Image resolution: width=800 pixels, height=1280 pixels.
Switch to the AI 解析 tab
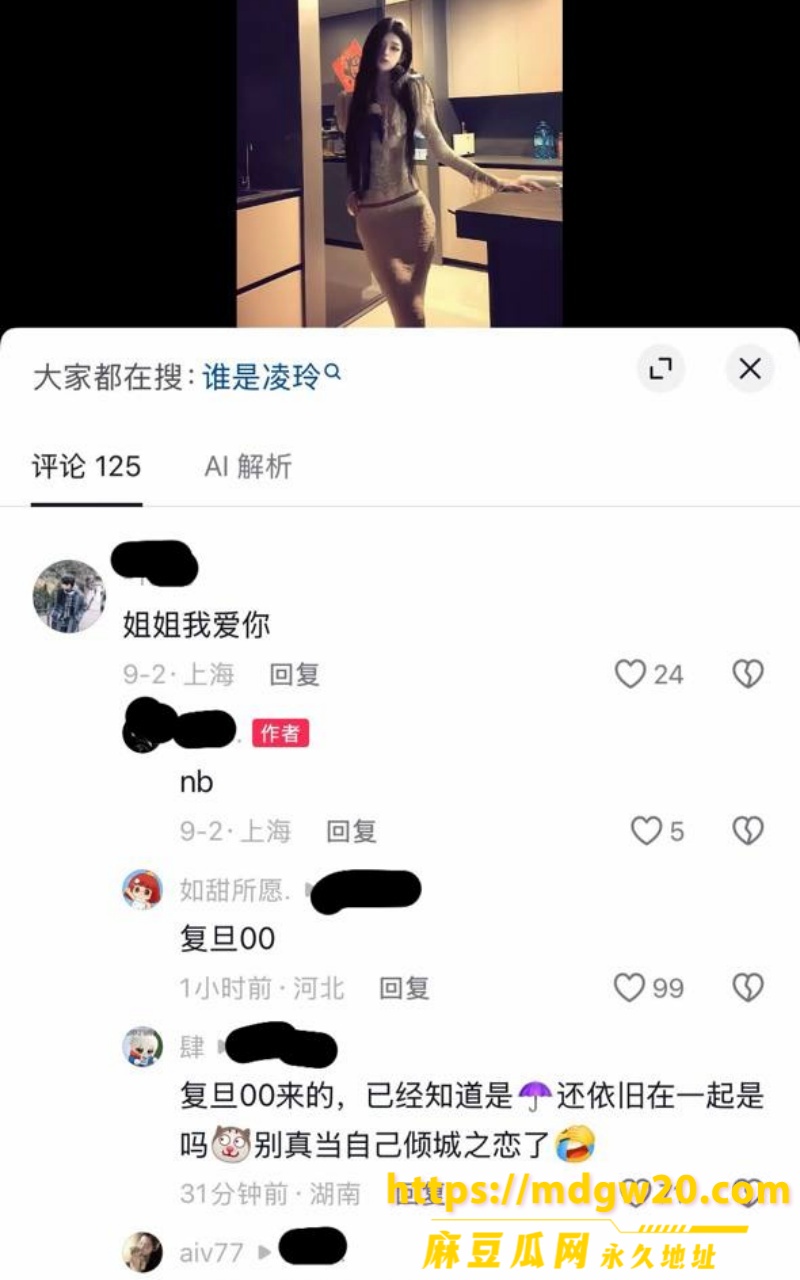tap(248, 466)
